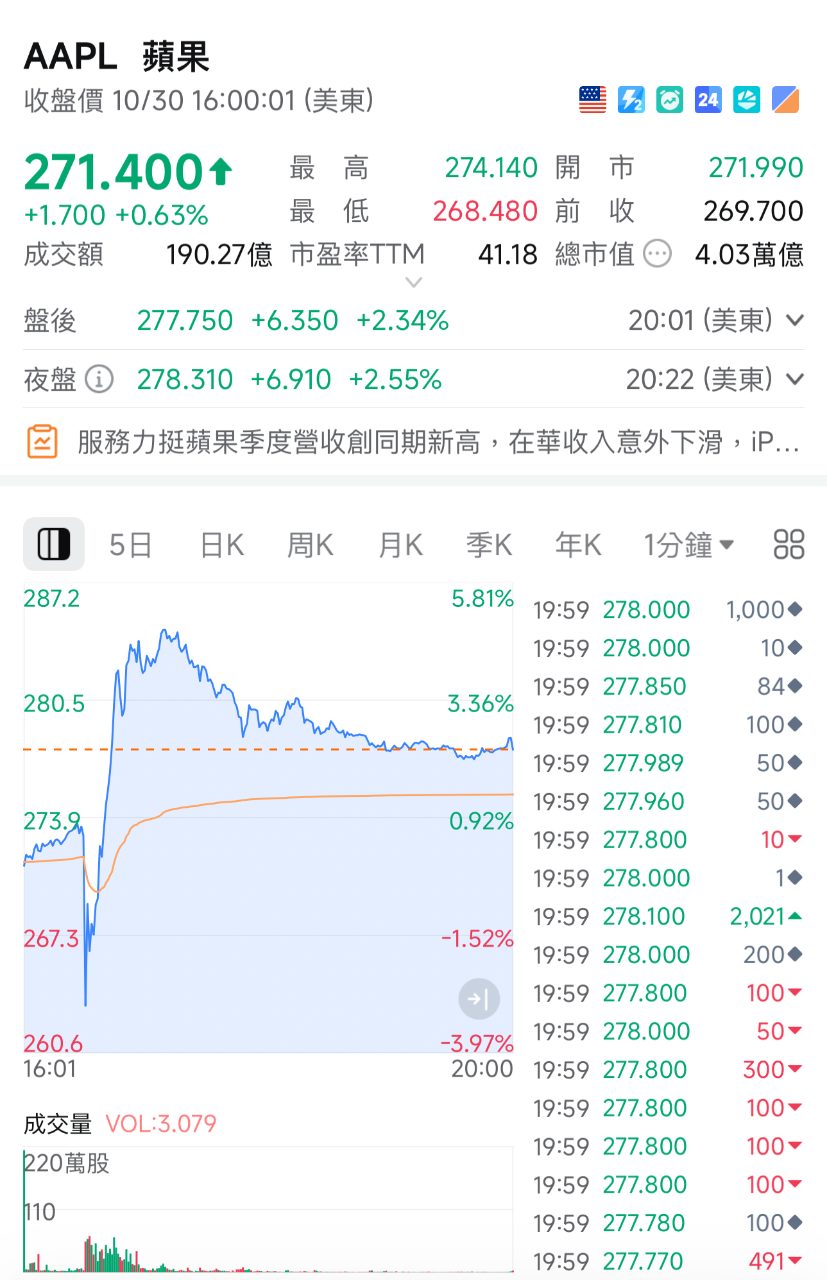The height and width of the screenshot is (1280, 827).
Task: Jump to latest on the chart
Action: click(x=478, y=998)
